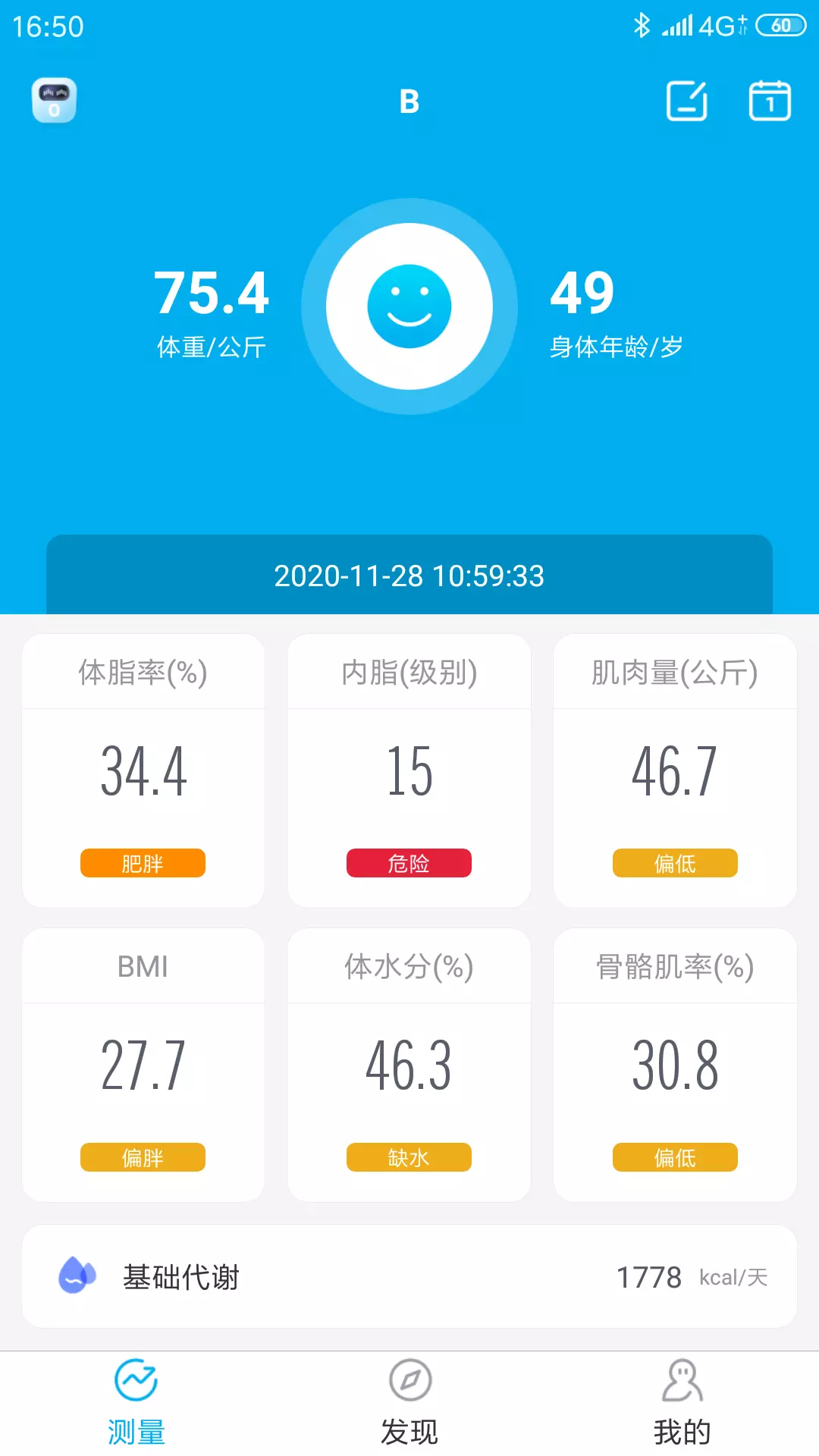
Task: Tap the record edit icon top right
Action: coord(686,102)
